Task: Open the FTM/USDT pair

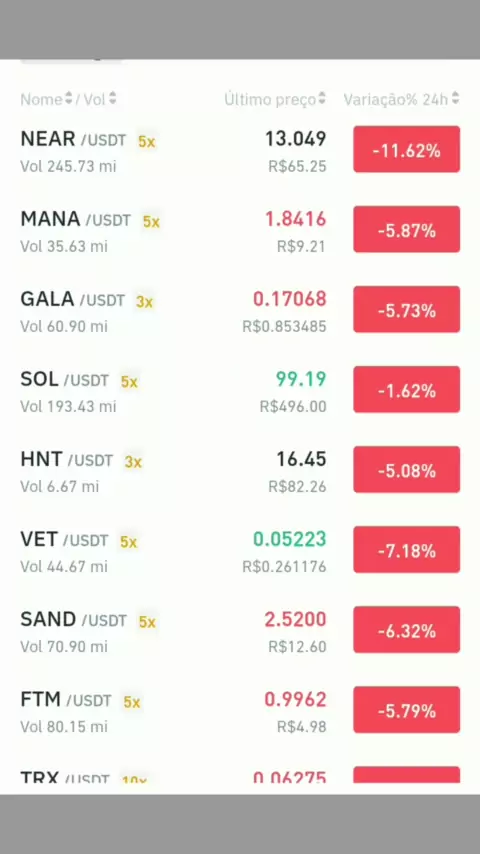Action: pyautogui.click(x=240, y=710)
